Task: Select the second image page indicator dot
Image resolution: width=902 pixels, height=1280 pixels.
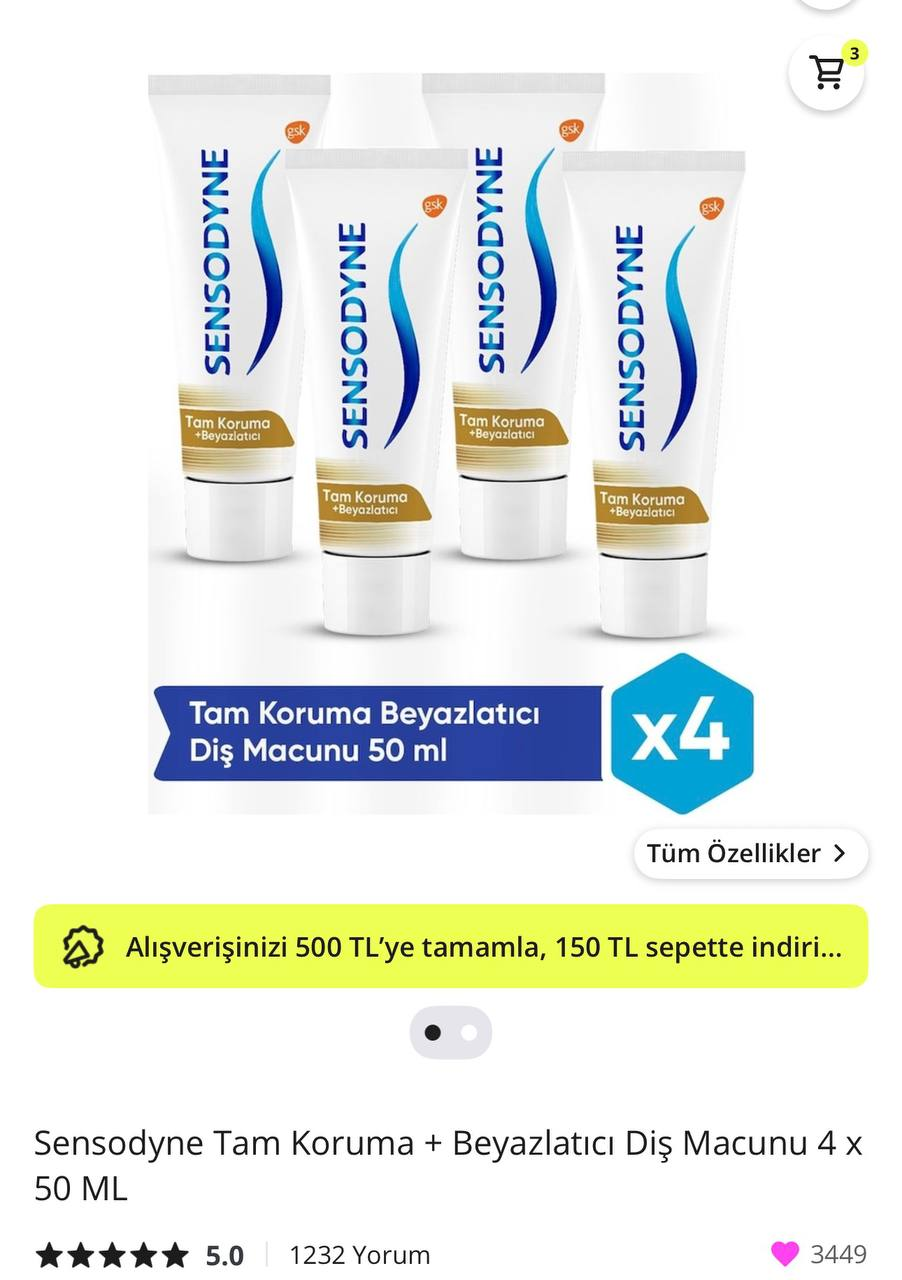Action: 469,1033
